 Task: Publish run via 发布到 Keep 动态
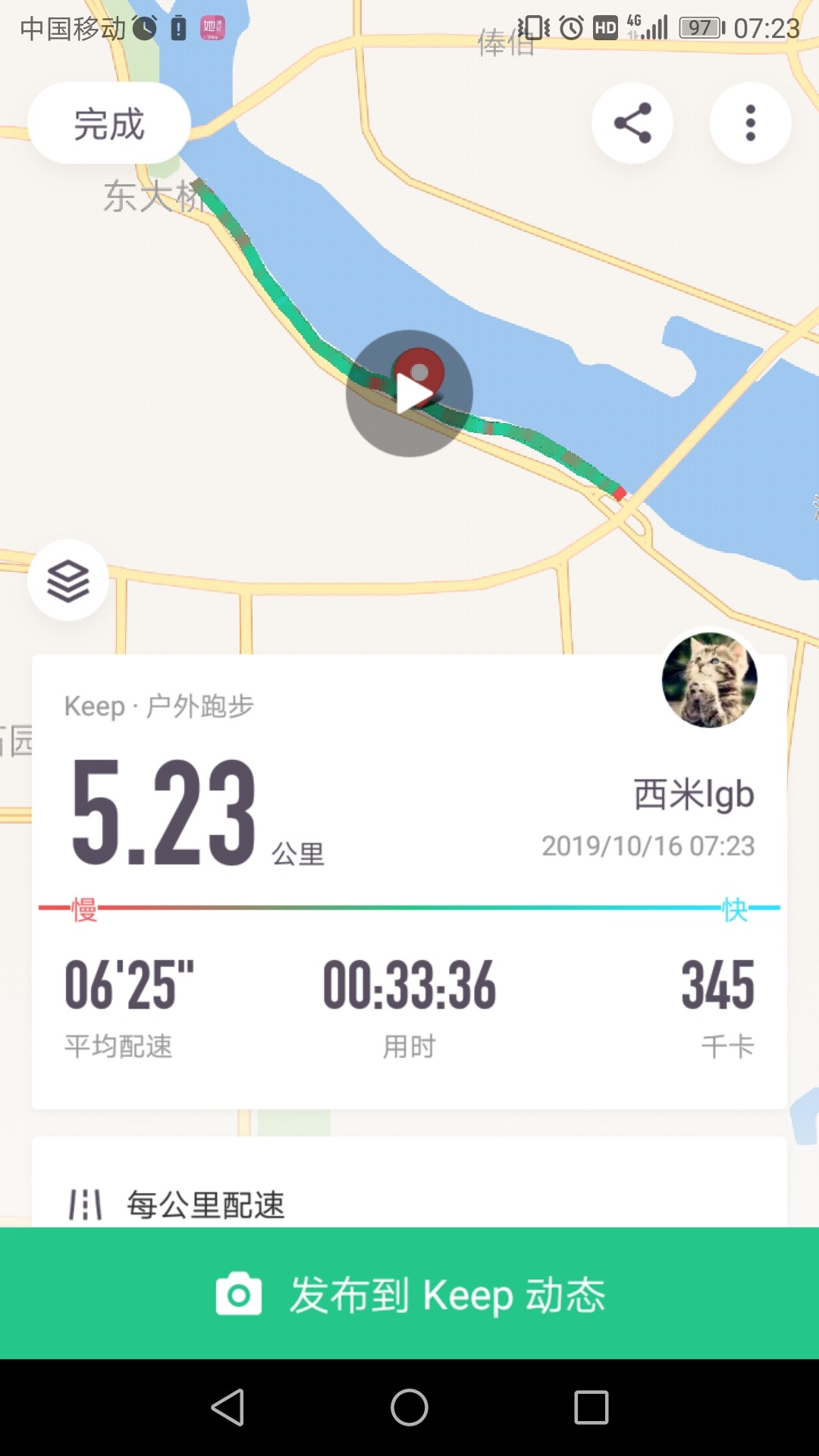click(409, 1294)
